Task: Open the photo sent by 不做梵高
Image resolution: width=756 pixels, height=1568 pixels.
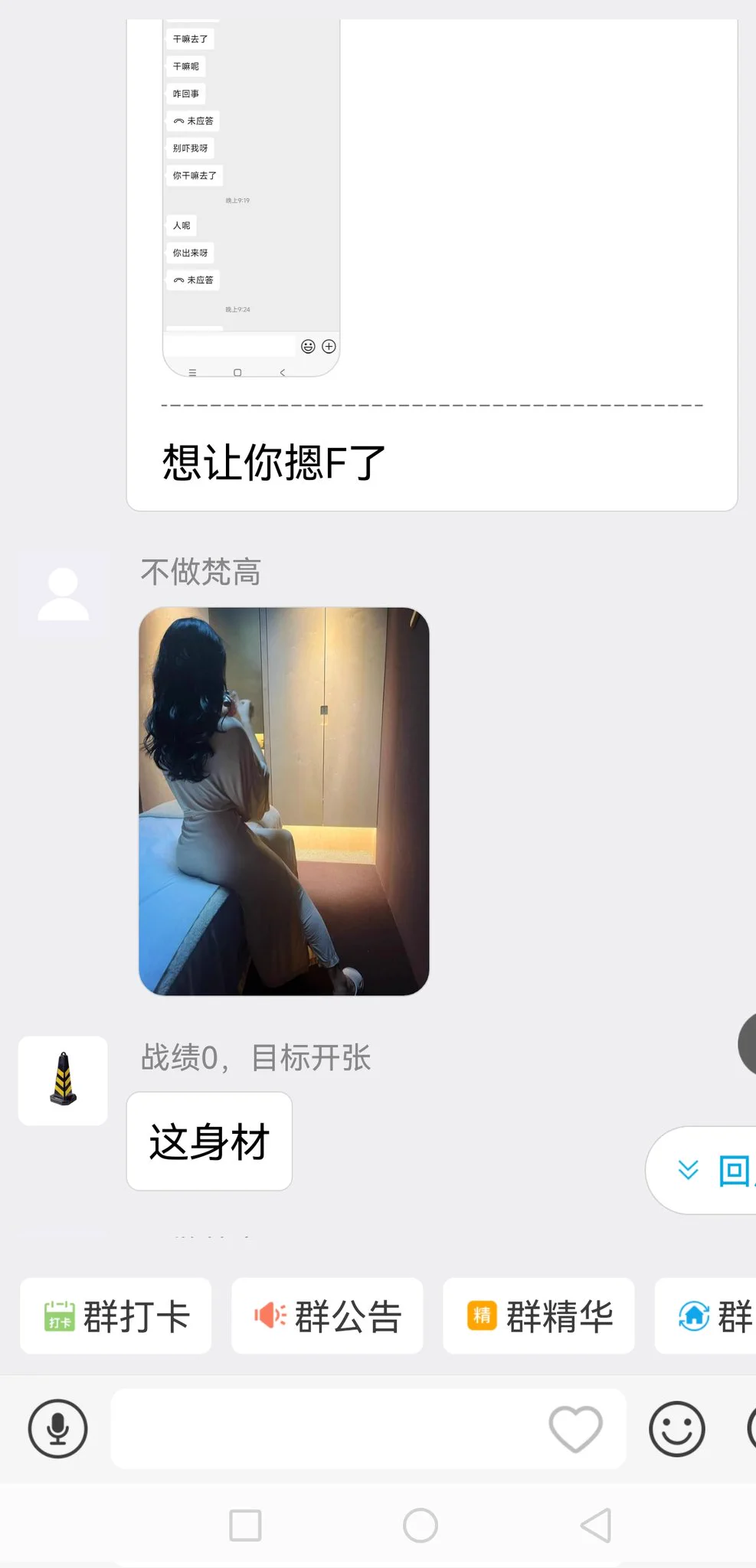Action: click(x=283, y=801)
